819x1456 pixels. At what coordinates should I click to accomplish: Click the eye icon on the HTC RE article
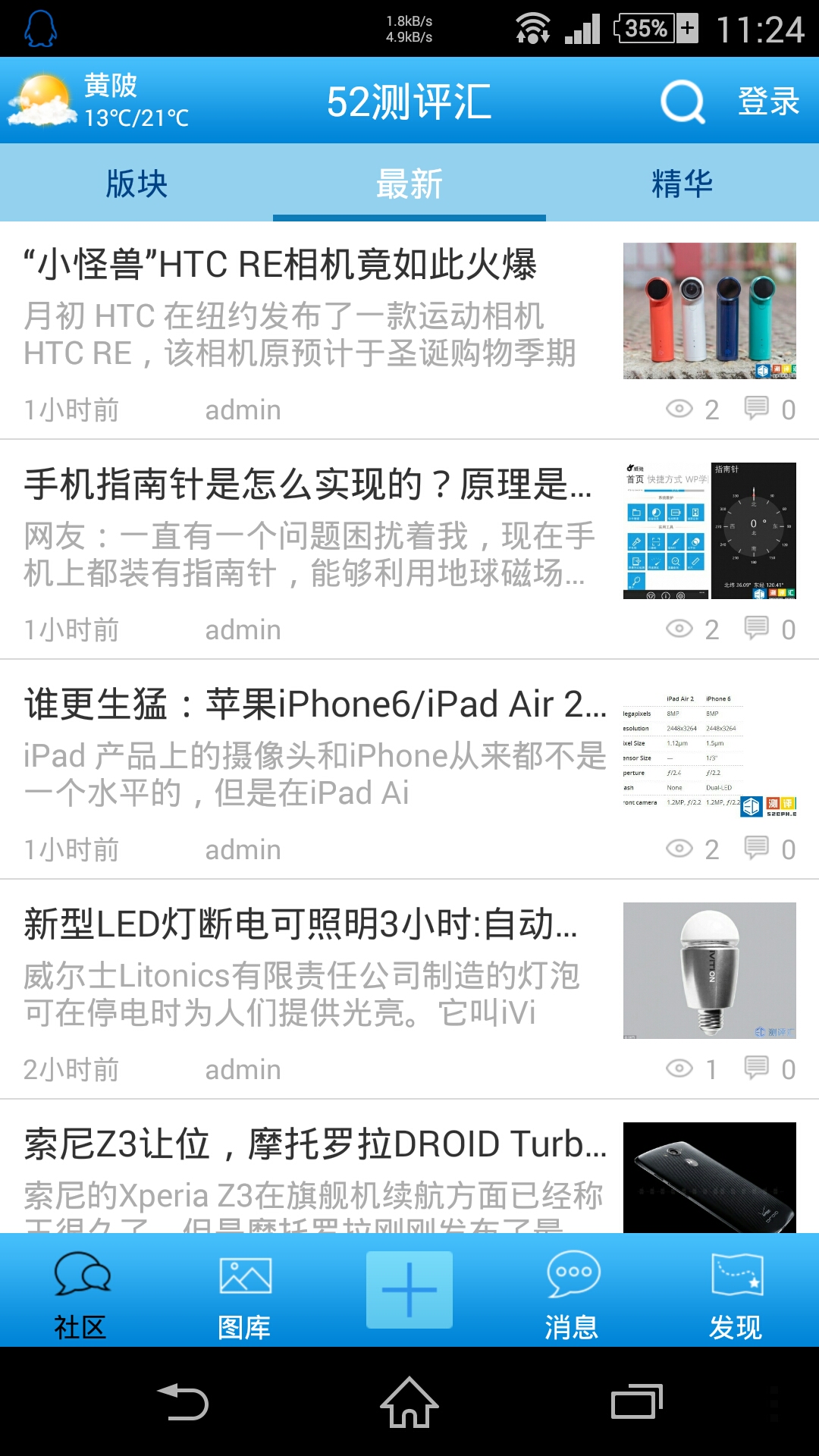point(679,409)
